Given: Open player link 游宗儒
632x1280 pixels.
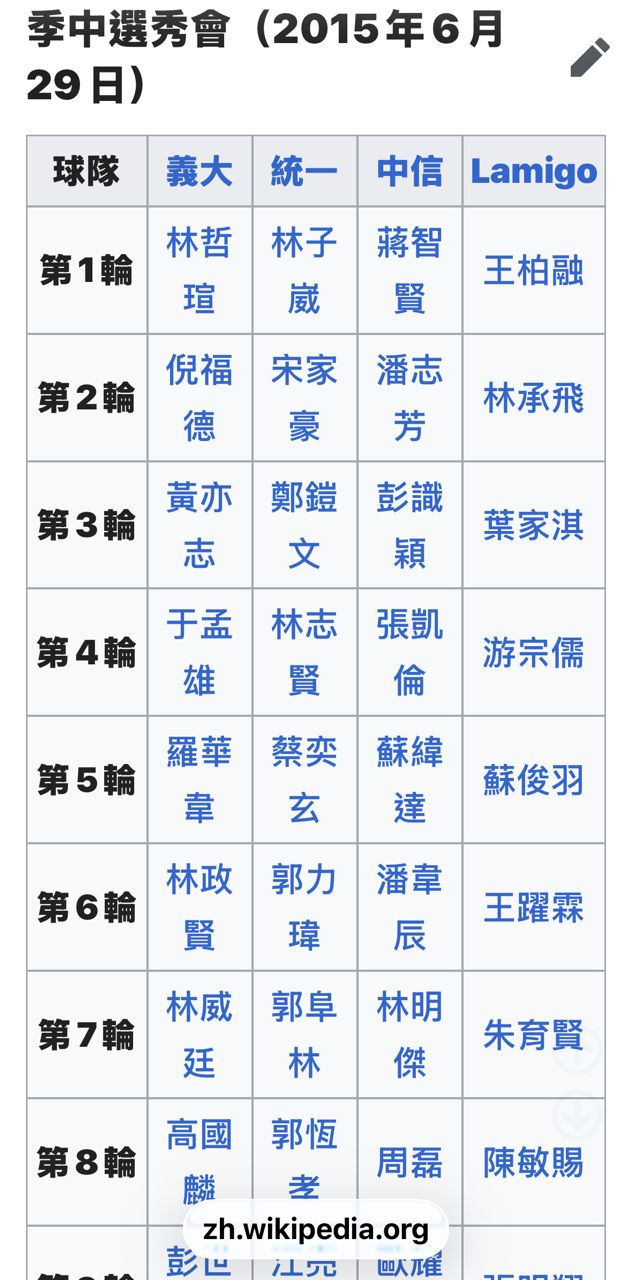Looking at the screenshot, I should [x=533, y=653].
